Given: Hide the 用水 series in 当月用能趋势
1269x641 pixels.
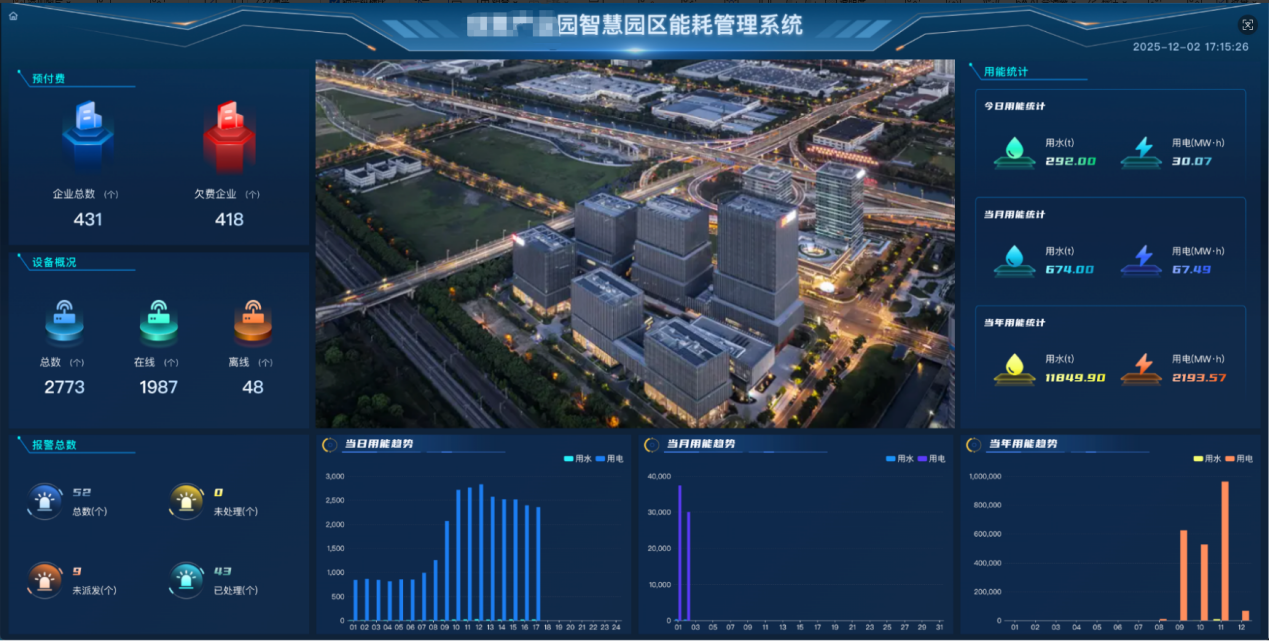Looking at the screenshot, I should click(x=899, y=459).
